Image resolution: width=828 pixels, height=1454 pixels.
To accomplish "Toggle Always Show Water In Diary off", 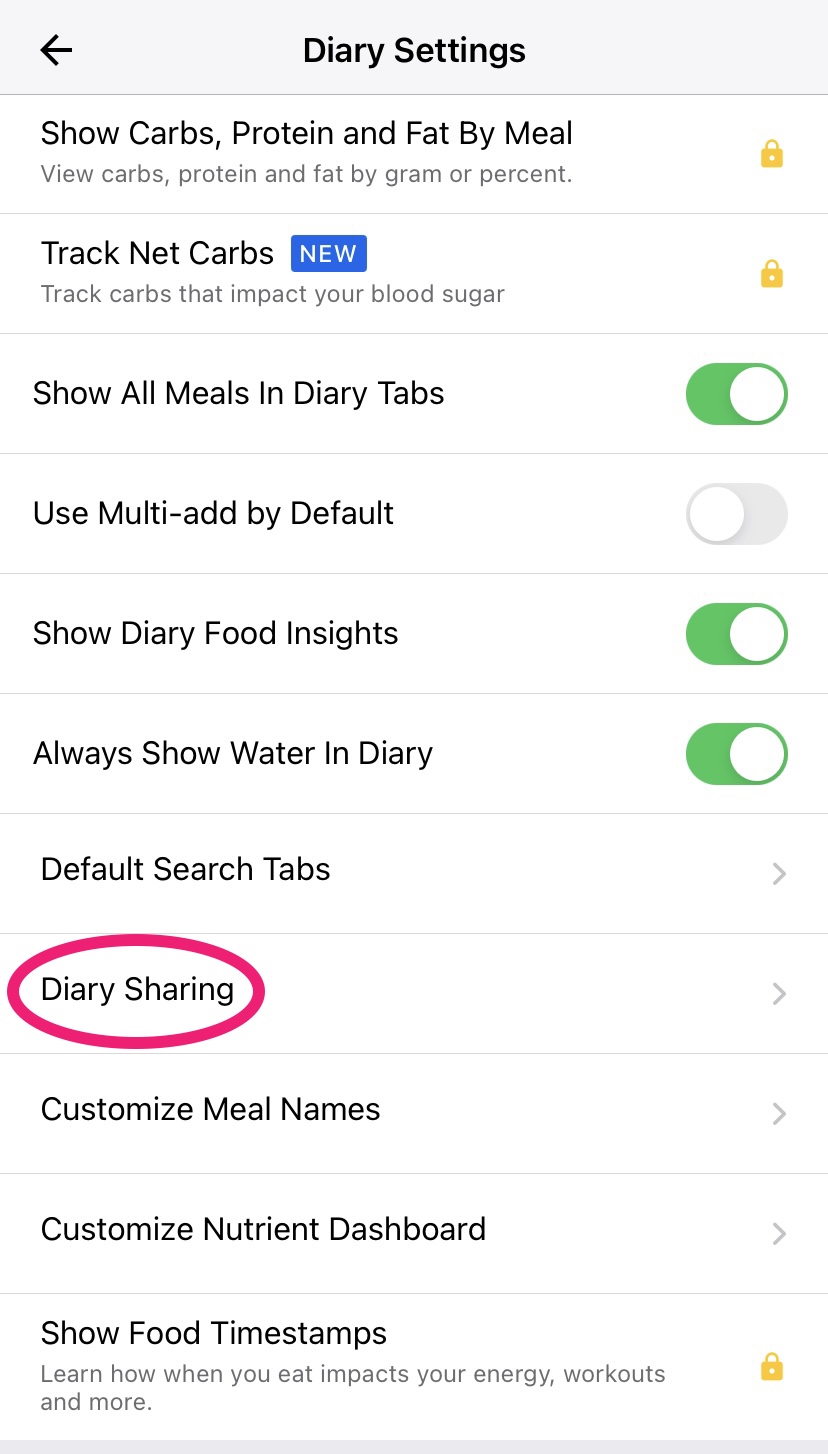I will coord(736,753).
